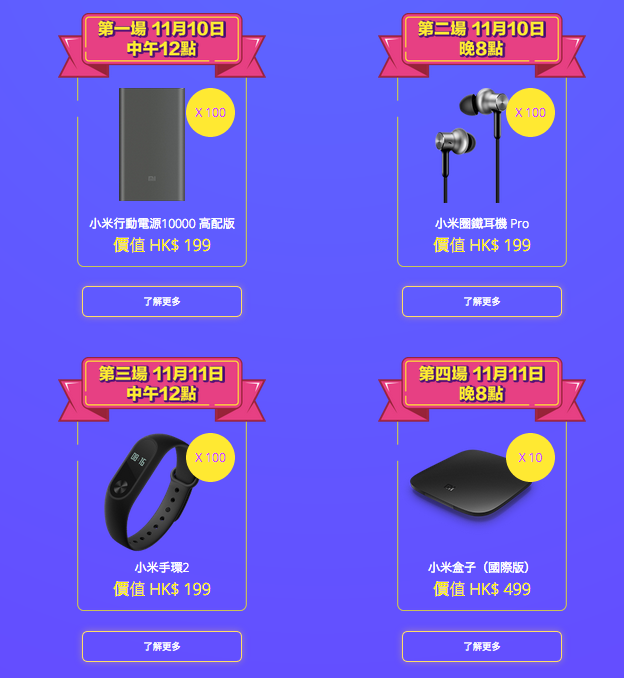
Task: Tap 了解更多 under 小米手環2
Action: 162,646
